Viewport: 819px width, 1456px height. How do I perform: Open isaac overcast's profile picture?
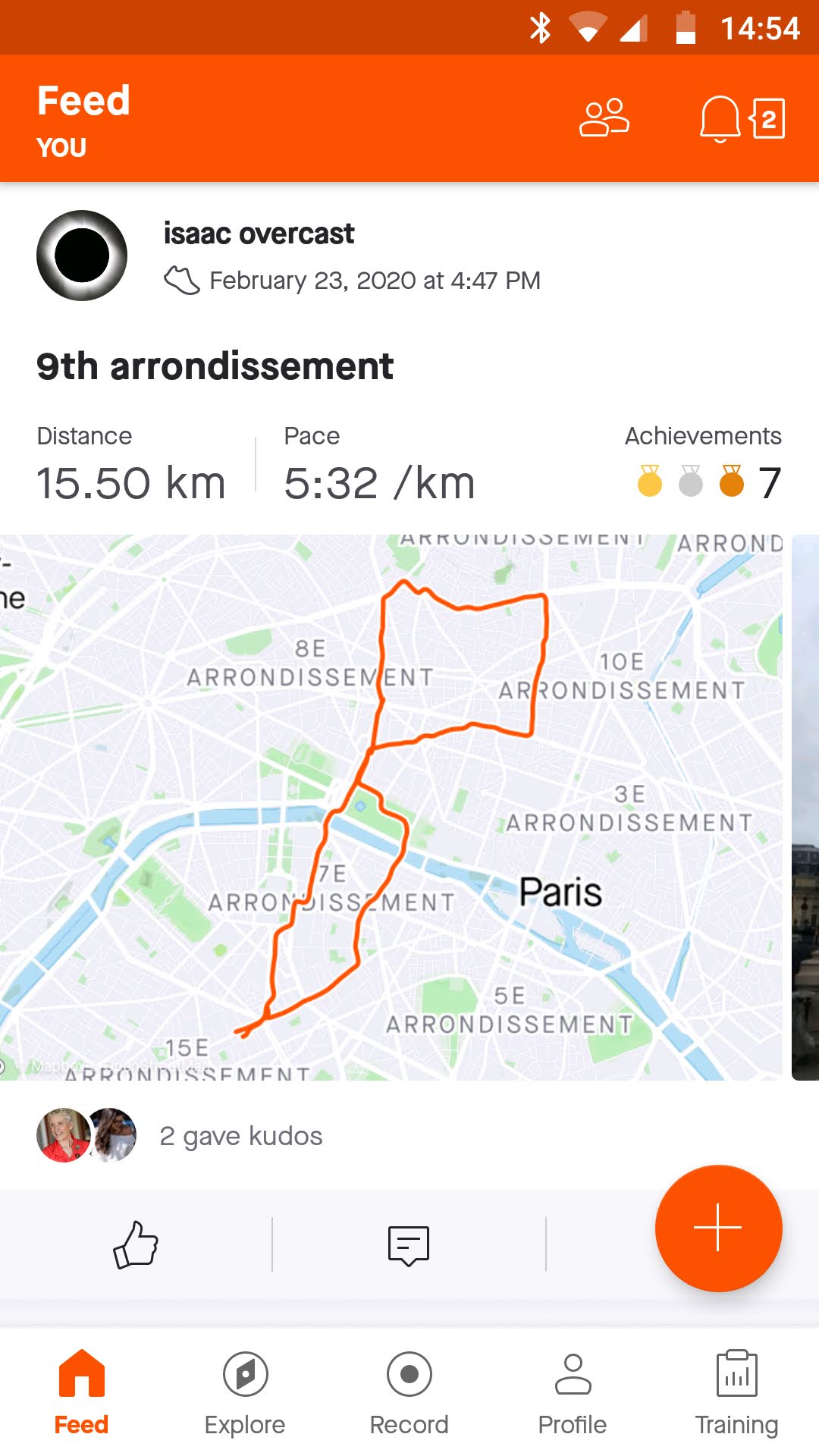pyautogui.click(x=82, y=256)
